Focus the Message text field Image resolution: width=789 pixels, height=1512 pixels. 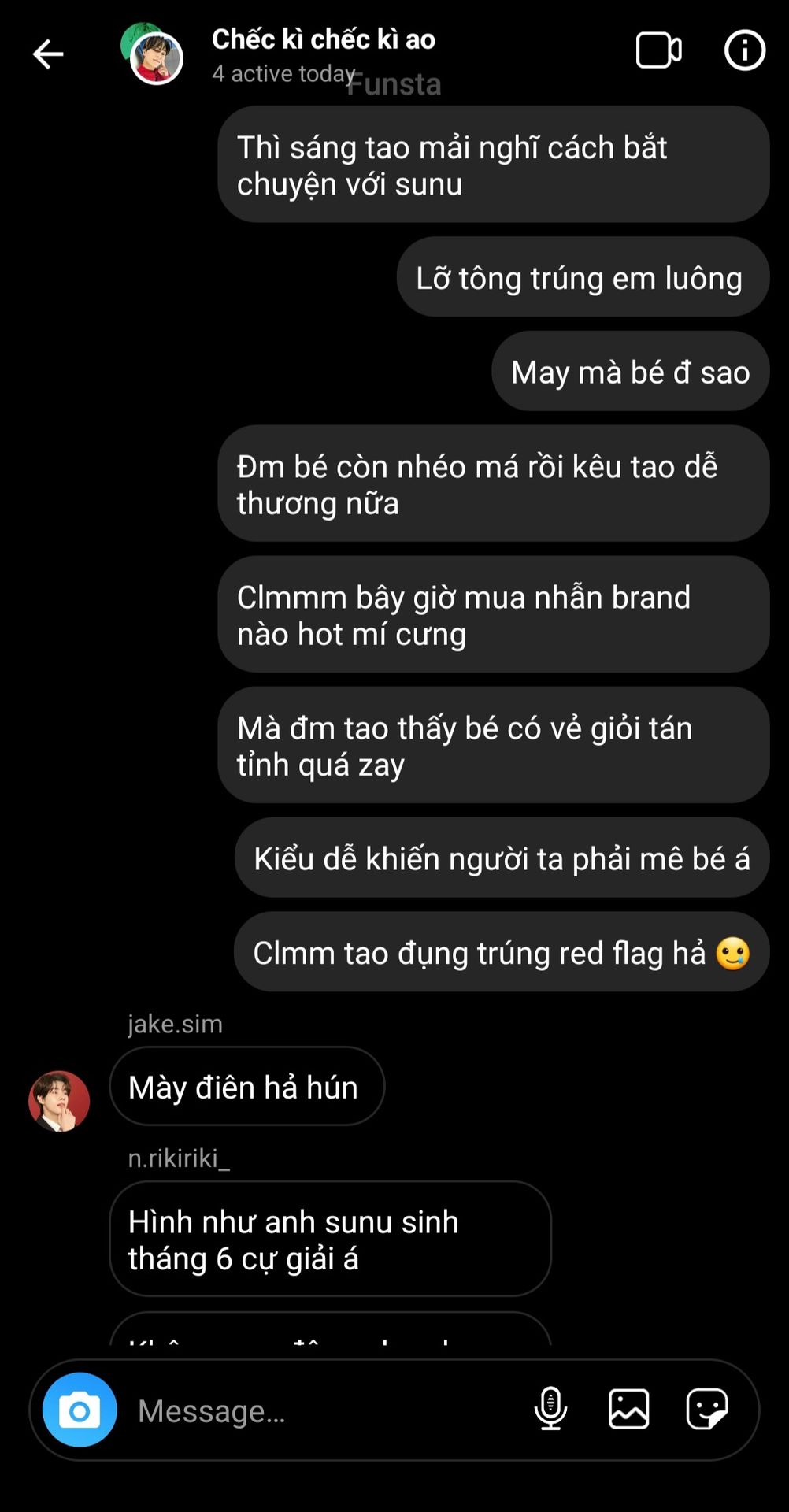tap(315, 1410)
